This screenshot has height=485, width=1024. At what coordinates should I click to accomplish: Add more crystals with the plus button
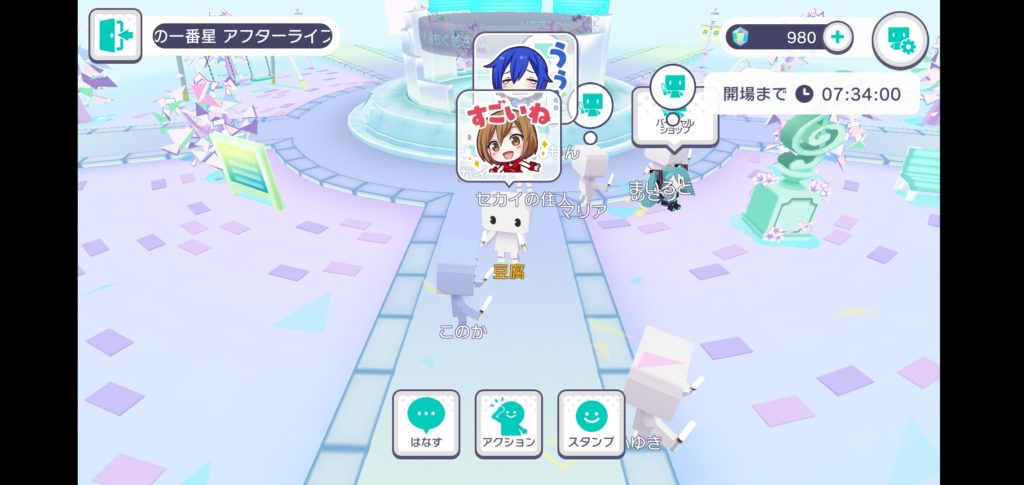837,38
